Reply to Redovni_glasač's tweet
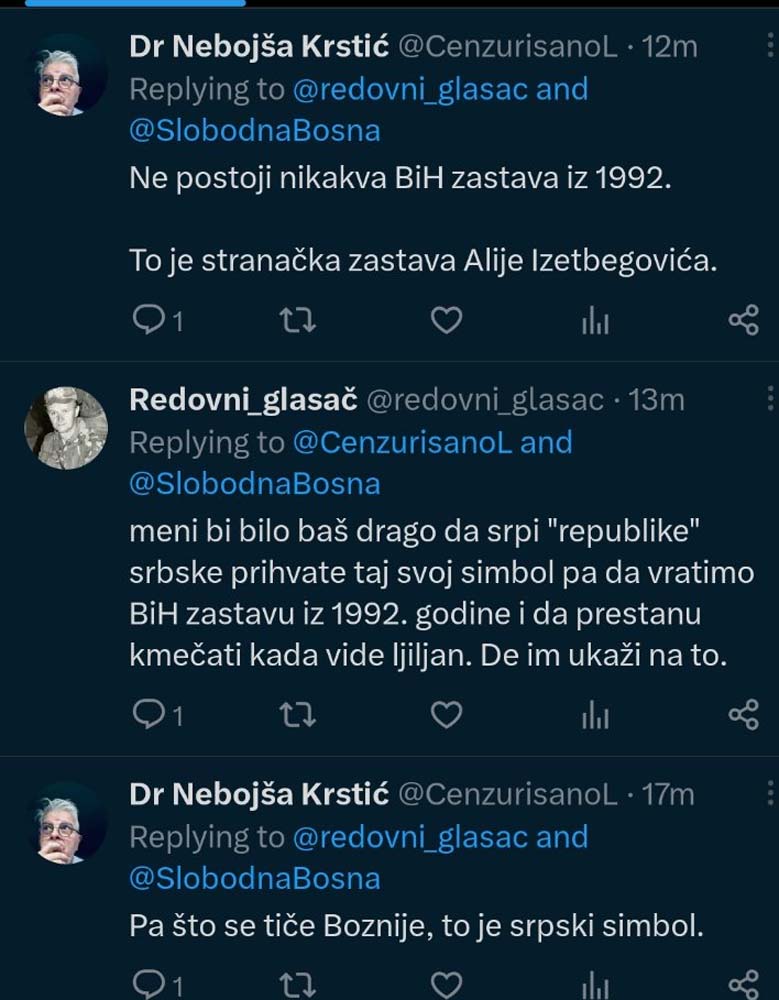Viewport: 779px width, 1000px height. (x=148, y=714)
